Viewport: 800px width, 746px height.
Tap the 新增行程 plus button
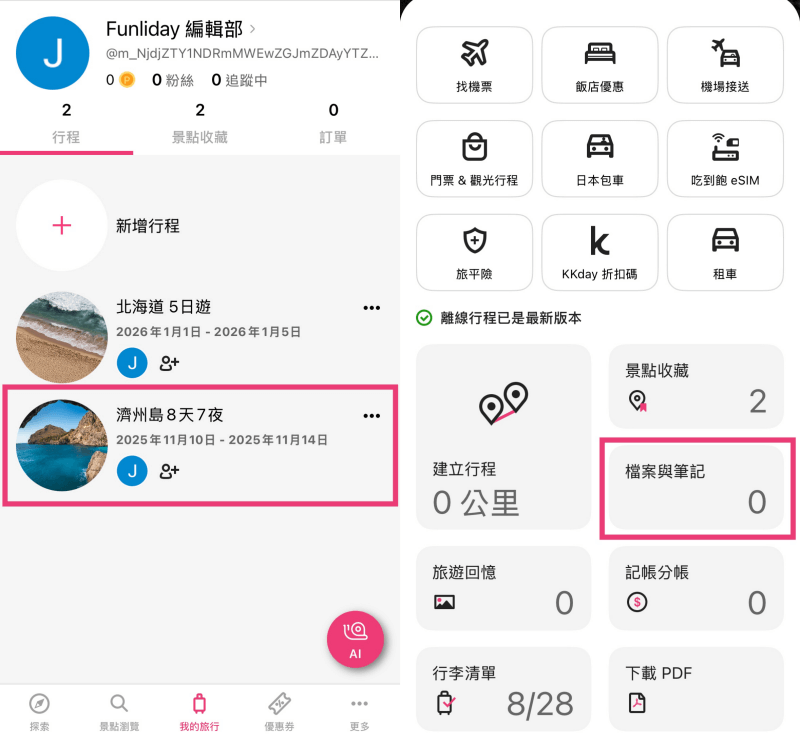(61, 225)
